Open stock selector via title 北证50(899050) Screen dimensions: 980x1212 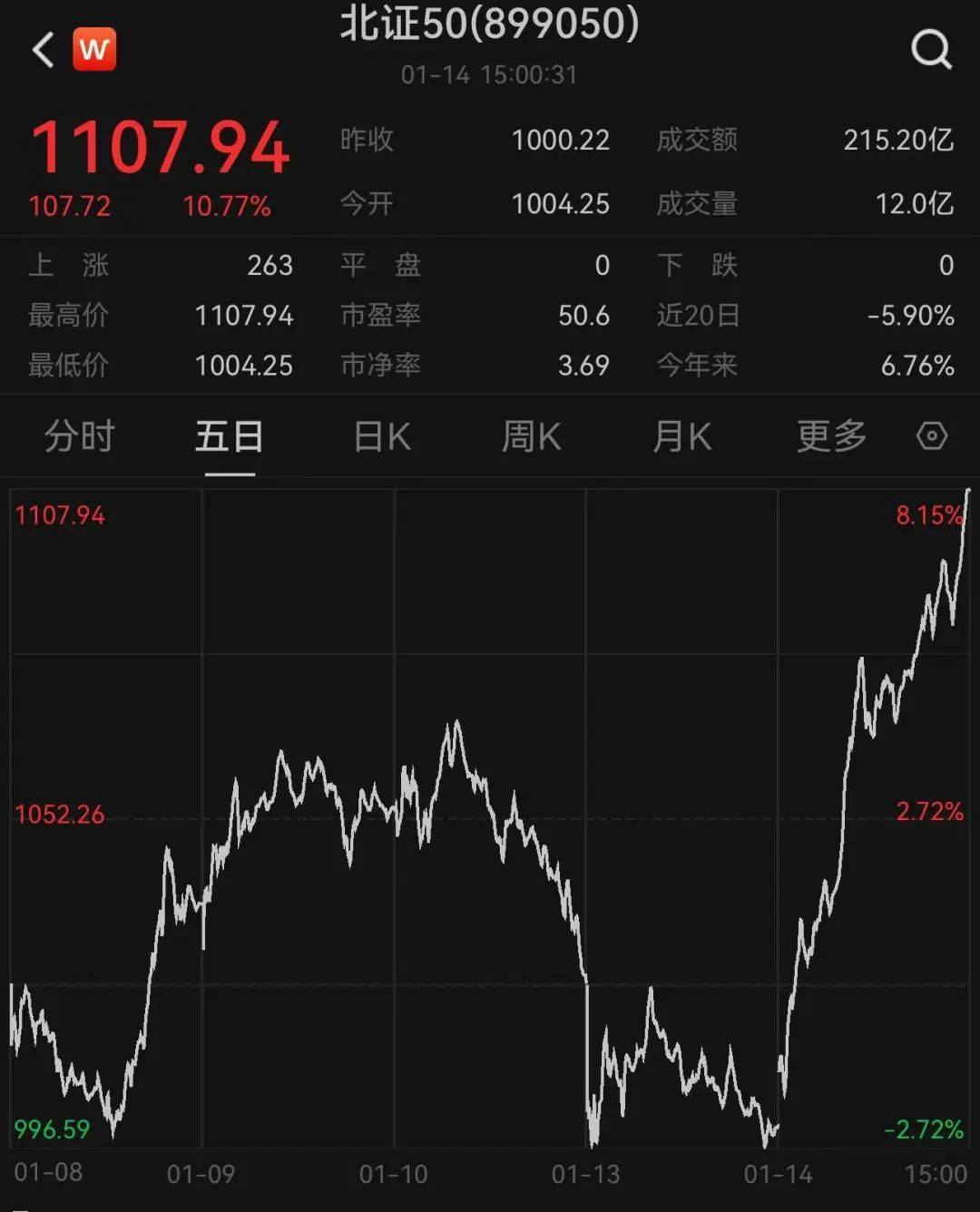(490, 28)
